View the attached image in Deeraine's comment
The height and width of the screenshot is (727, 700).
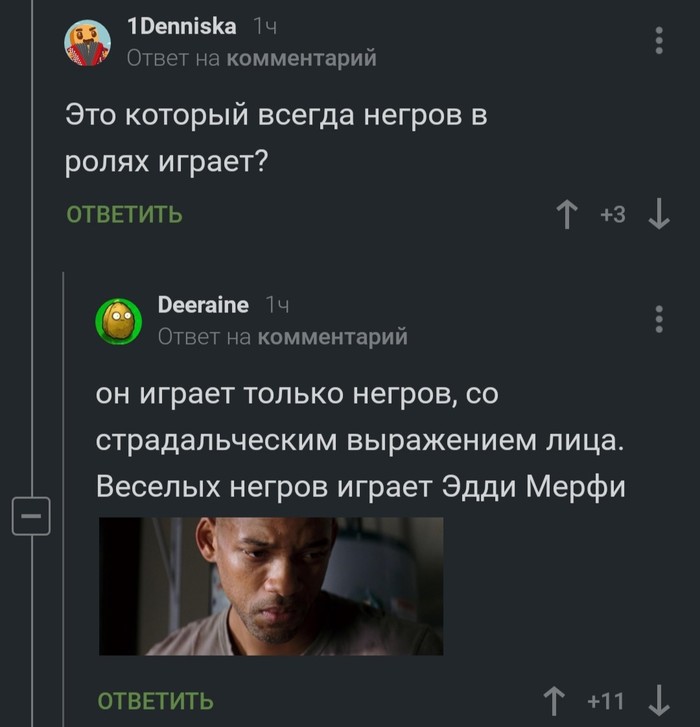pos(271,586)
